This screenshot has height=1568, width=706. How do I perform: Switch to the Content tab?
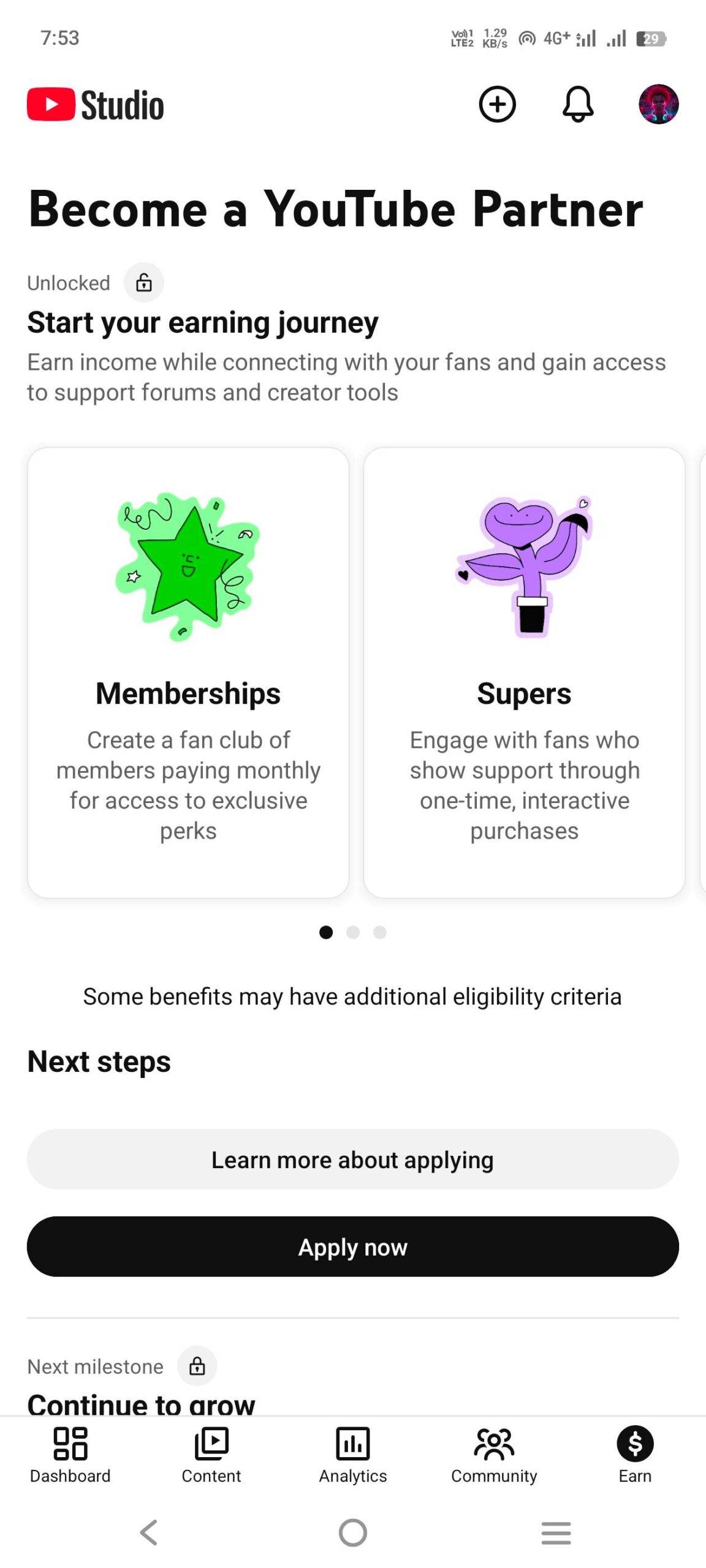coord(211,1455)
